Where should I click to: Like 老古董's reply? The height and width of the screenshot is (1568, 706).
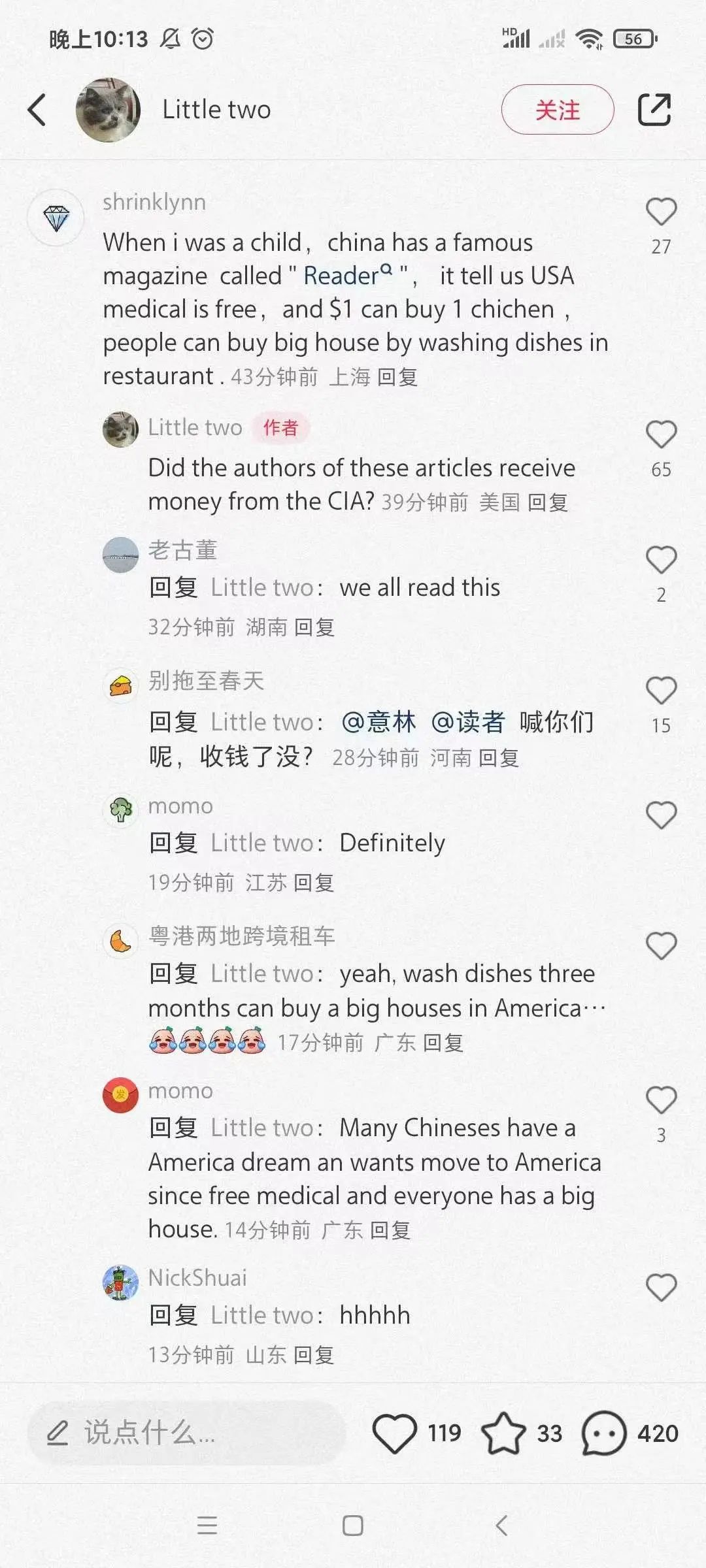pyautogui.click(x=661, y=560)
